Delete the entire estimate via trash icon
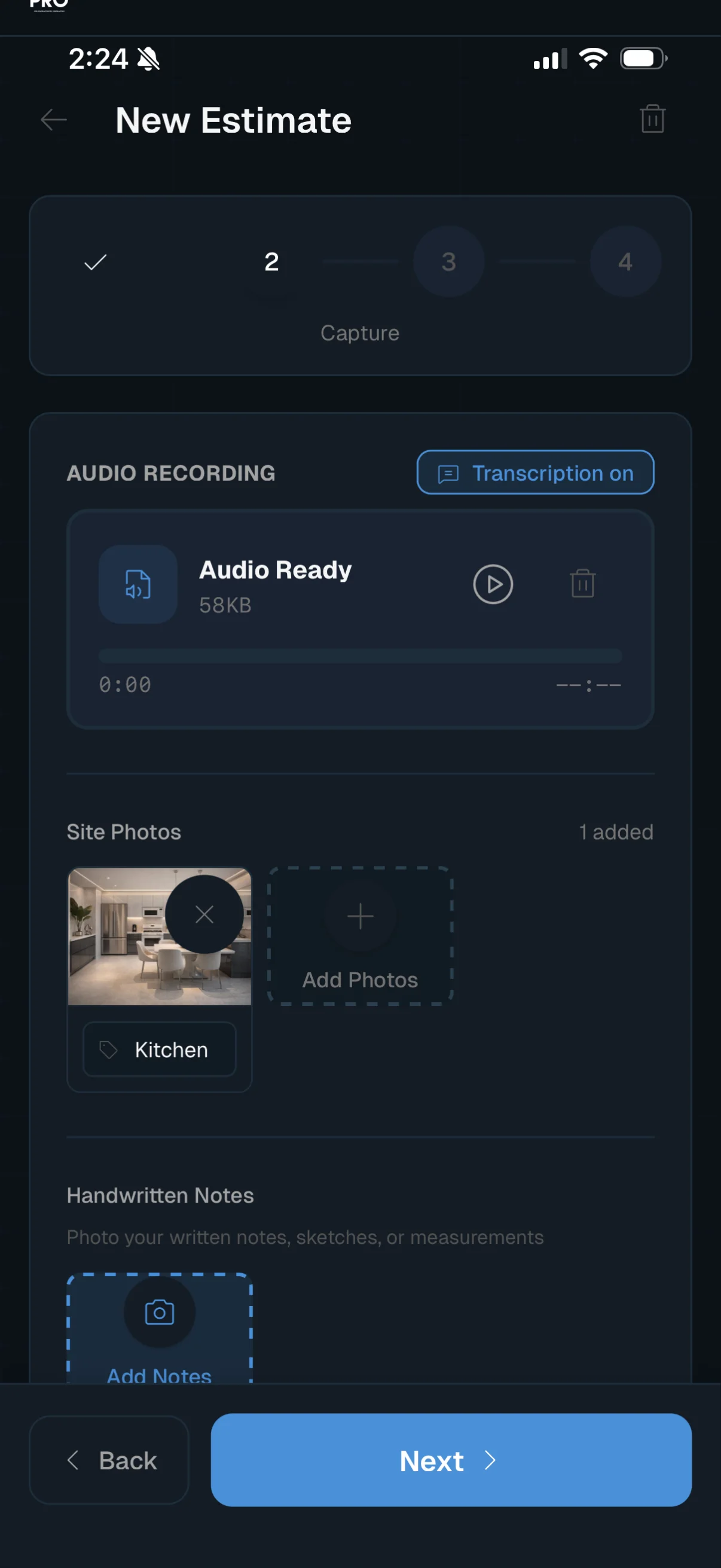The width and height of the screenshot is (721, 1568). click(x=652, y=118)
